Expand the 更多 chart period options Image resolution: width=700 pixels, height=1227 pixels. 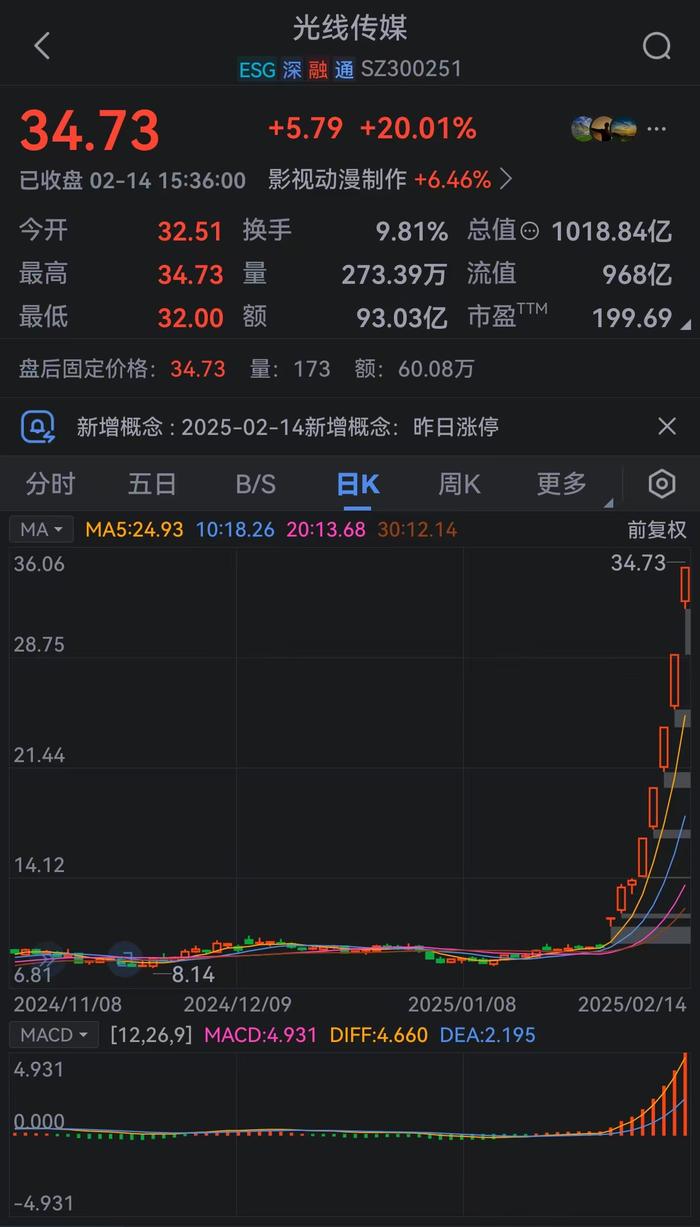coord(562,485)
